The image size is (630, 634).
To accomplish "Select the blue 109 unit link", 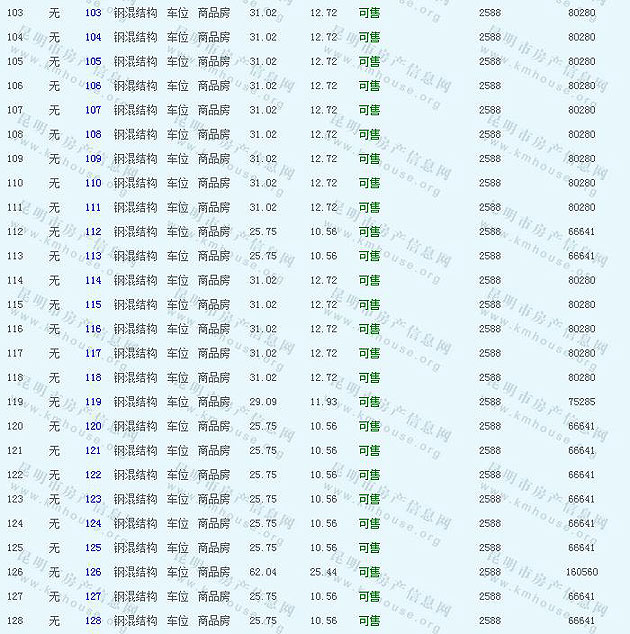I will coord(93,159).
